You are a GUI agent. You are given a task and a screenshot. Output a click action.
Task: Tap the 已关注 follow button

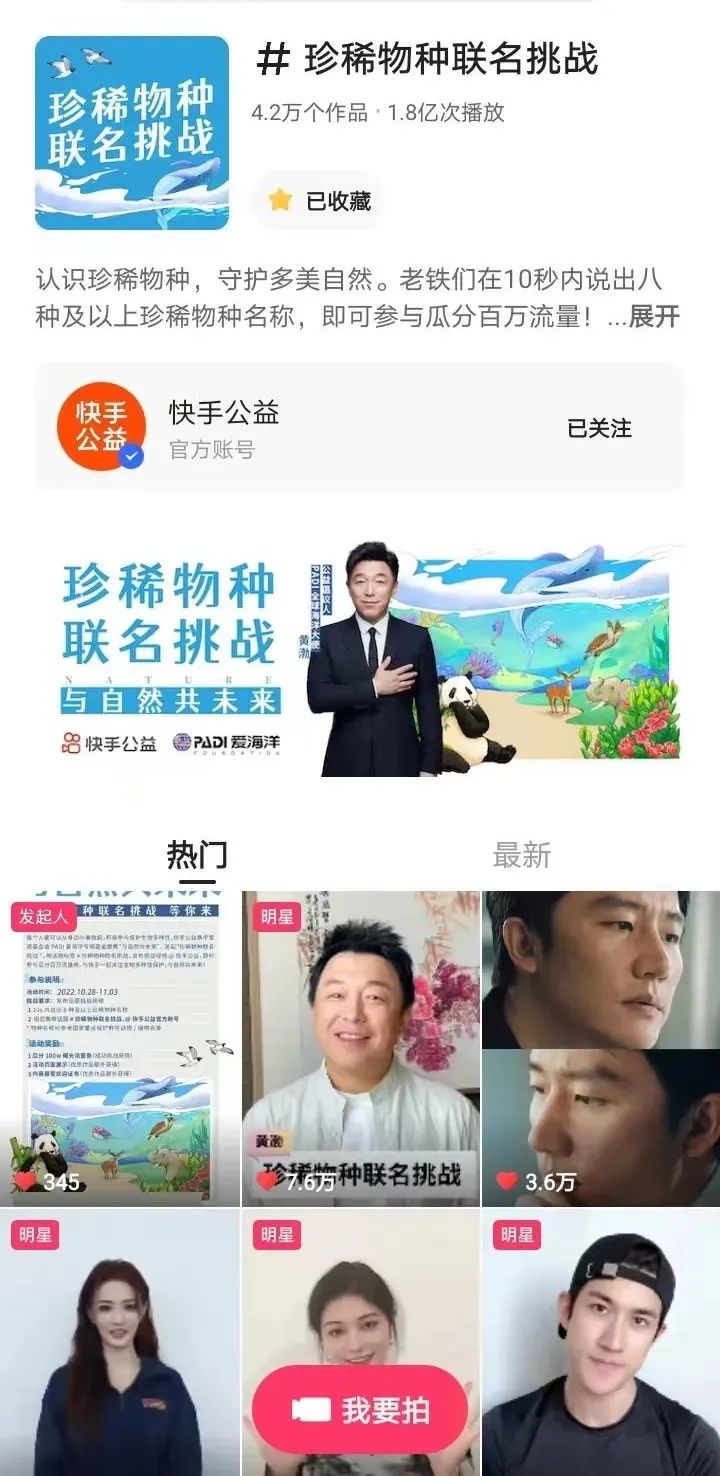pos(599,428)
